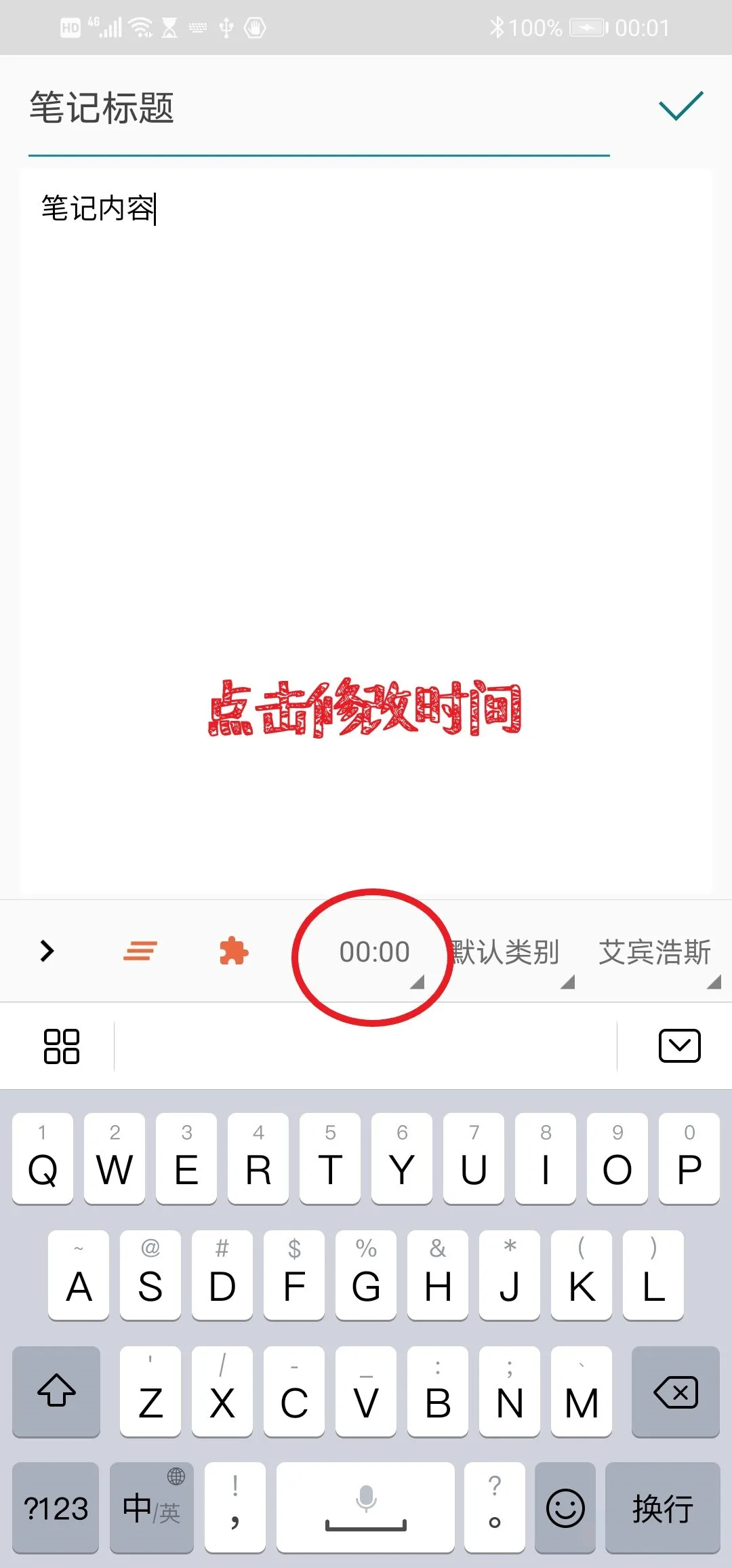Hide the on-screen keyboard
The height and width of the screenshot is (1568, 732).
coord(679,1046)
